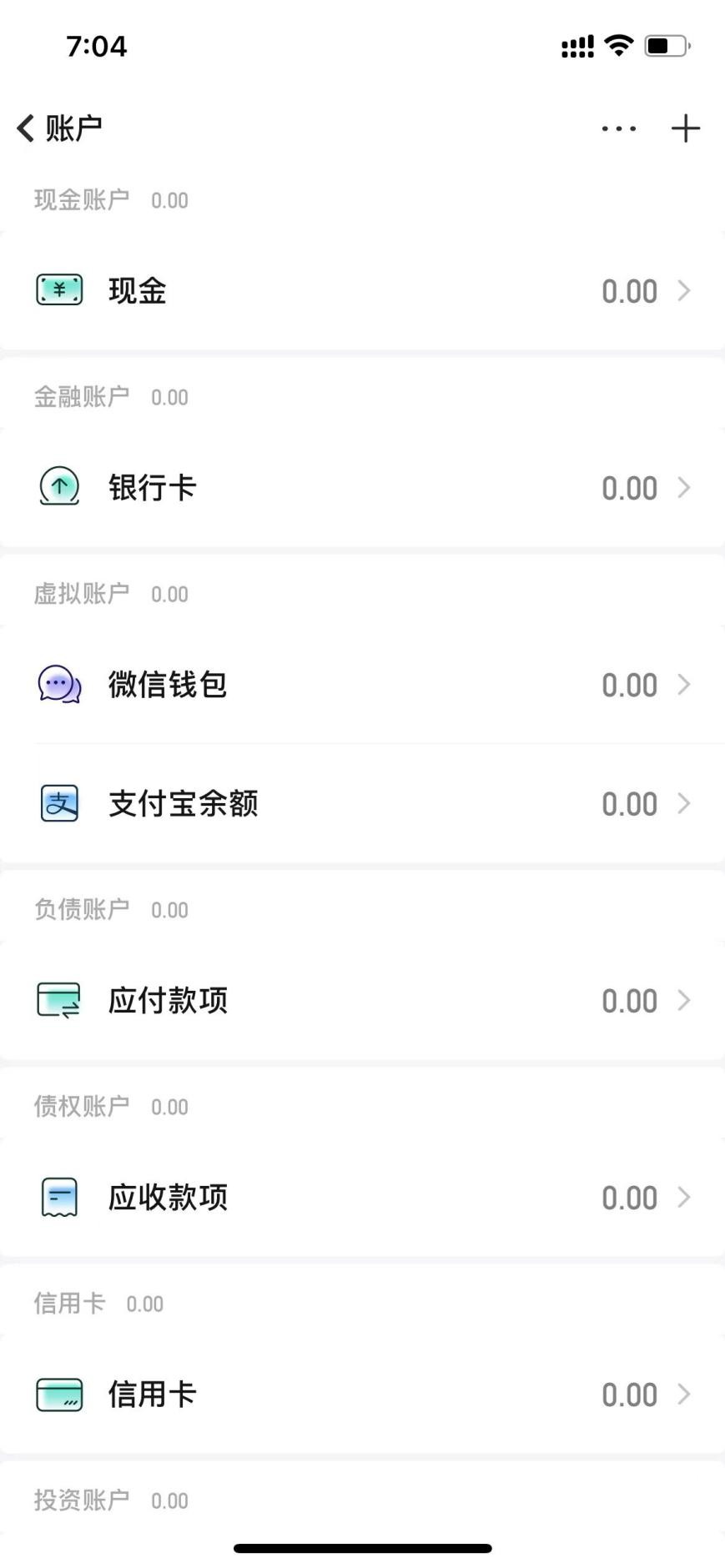Tap the back arrow next to 账户
The image size is (725, 1568).
point(23,127)
